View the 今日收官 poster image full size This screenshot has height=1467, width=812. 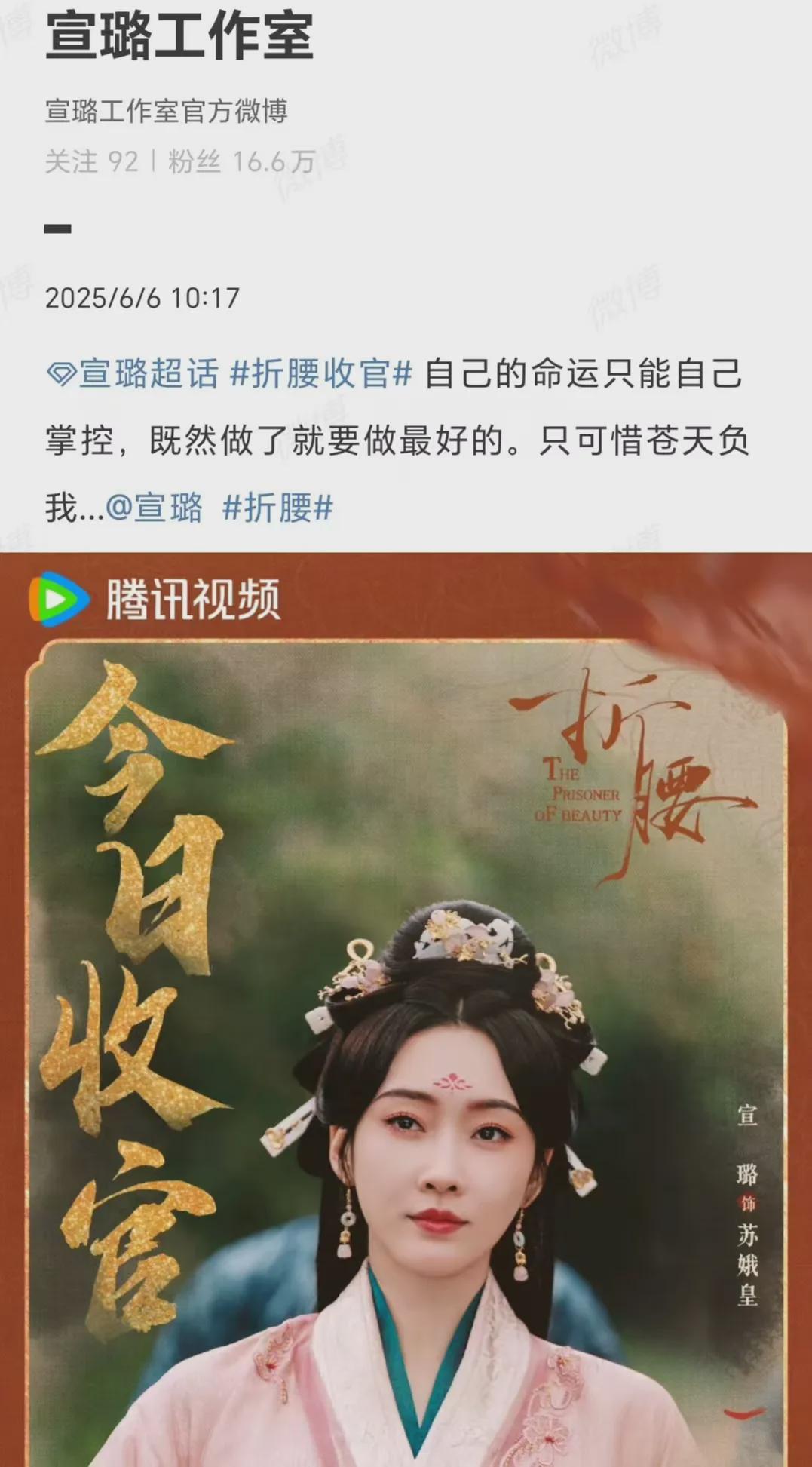coord(406,1010)
